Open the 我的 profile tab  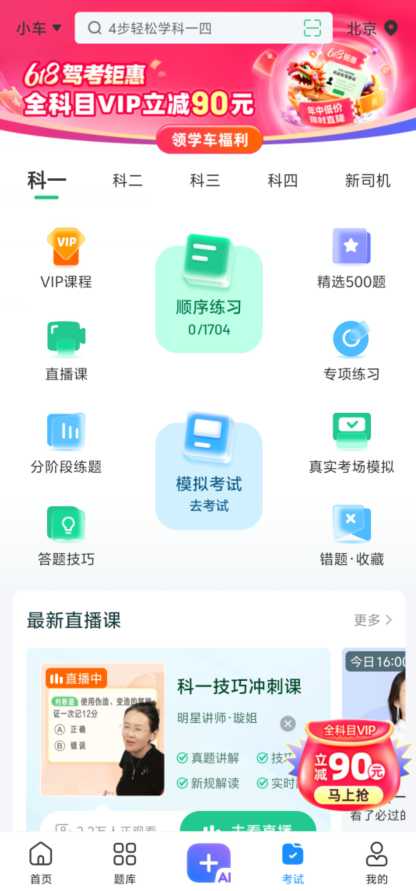[376, 863]
